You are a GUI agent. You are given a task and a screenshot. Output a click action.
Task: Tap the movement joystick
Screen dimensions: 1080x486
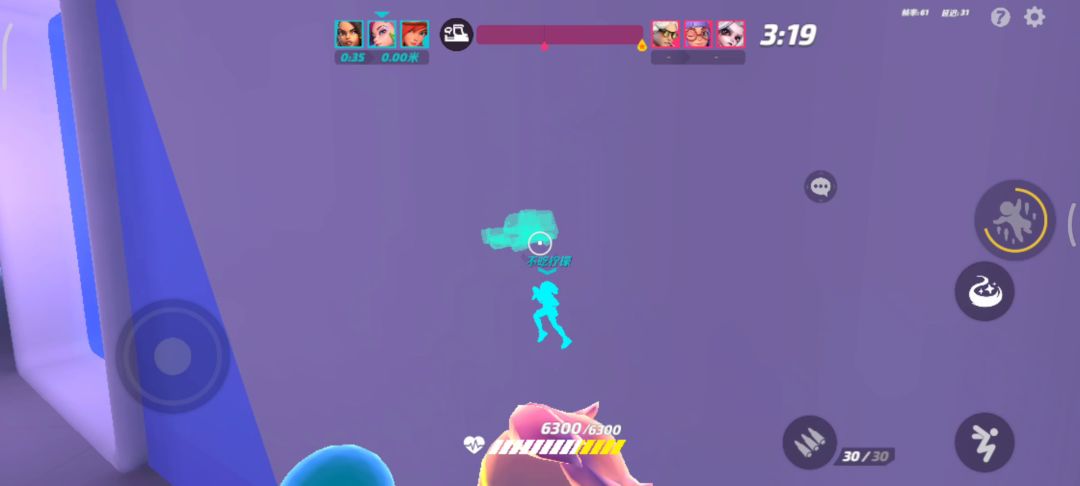(172, 355)
